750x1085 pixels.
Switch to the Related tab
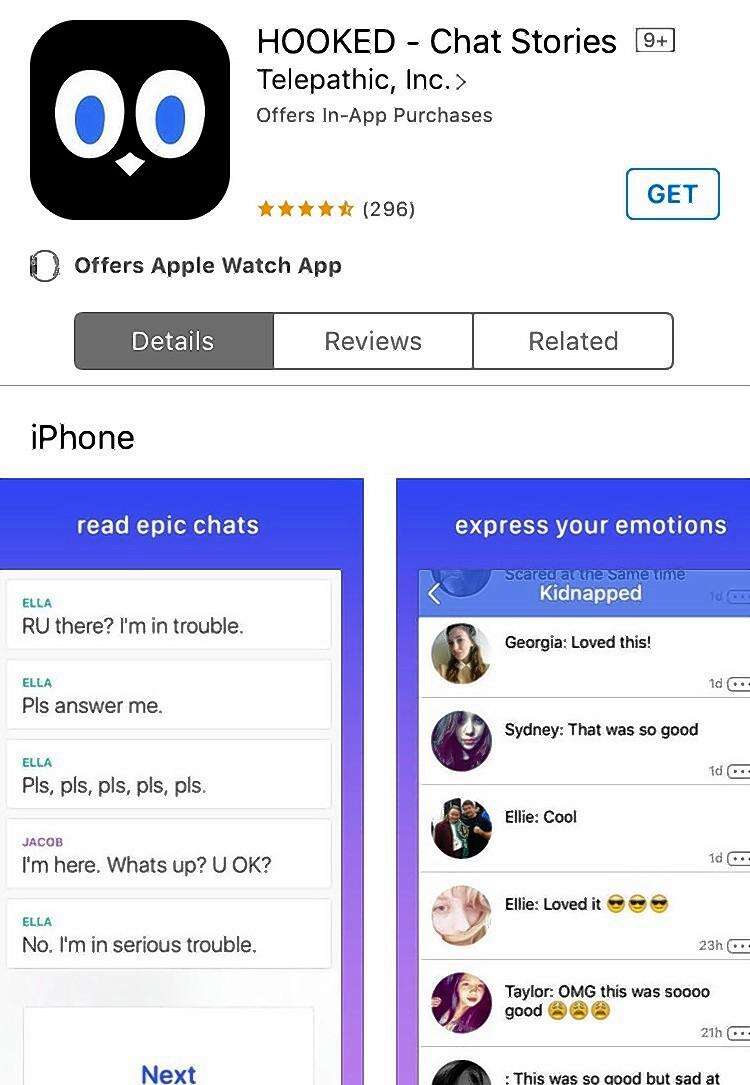click(573, 341)
